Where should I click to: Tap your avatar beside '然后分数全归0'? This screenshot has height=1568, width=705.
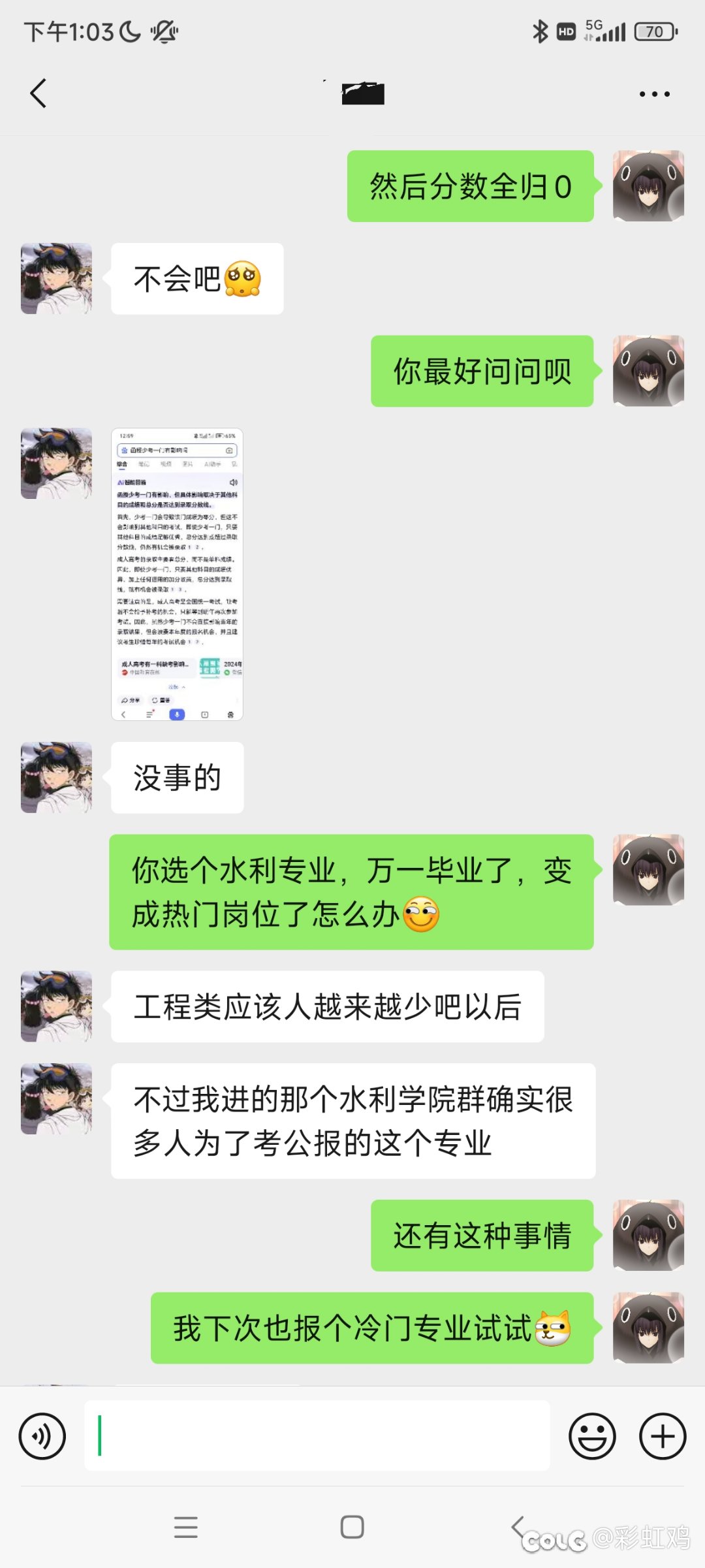(x=648, y=186)
